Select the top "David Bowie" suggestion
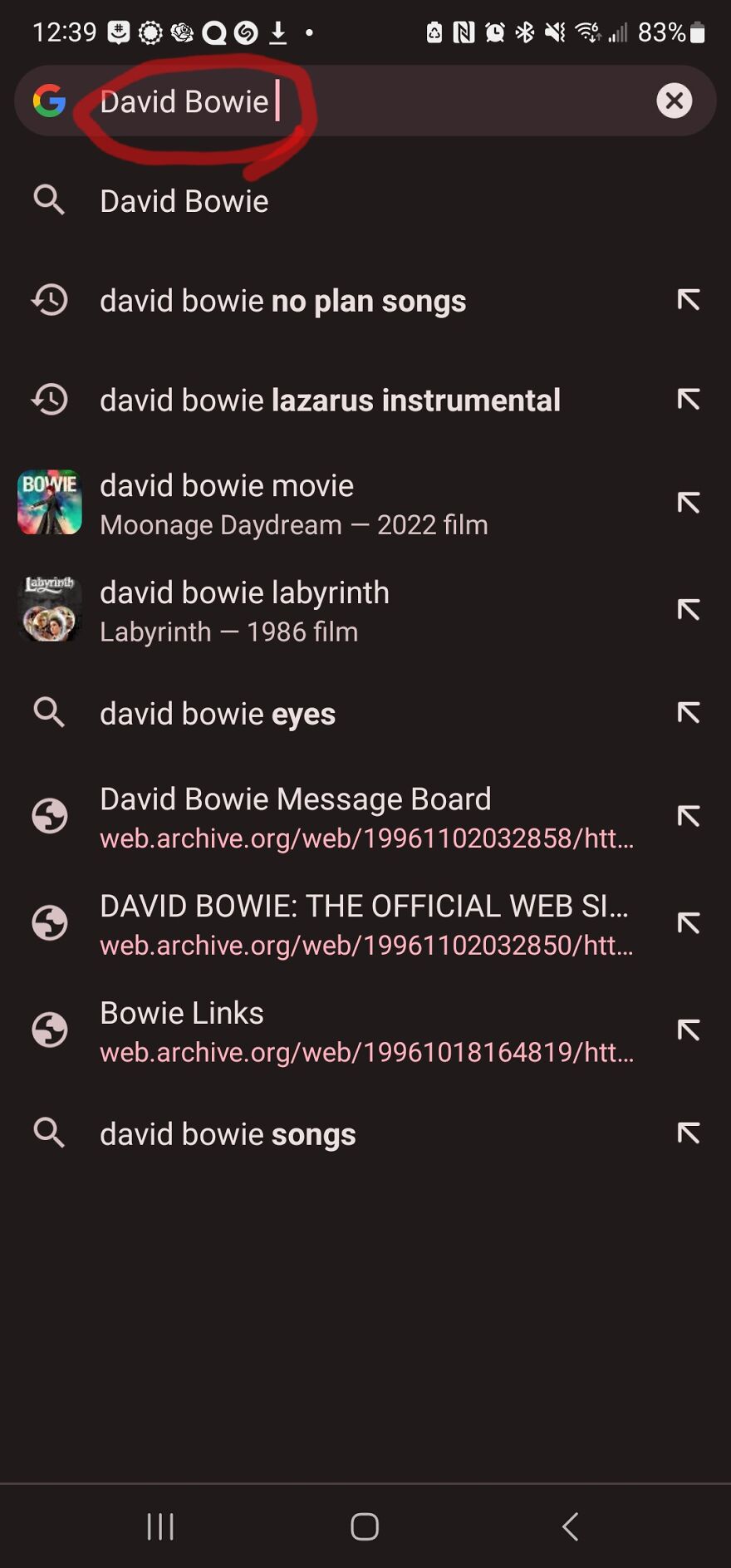The width and height of the screenshot is (731, 1568). click(184, 200)
